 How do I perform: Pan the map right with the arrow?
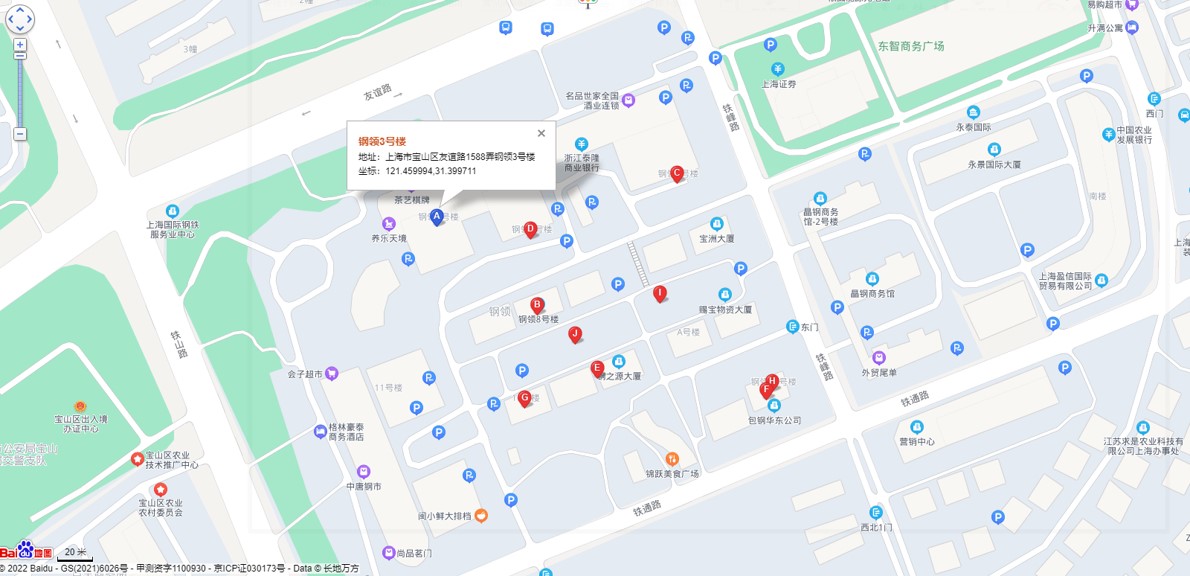point(30,19)
